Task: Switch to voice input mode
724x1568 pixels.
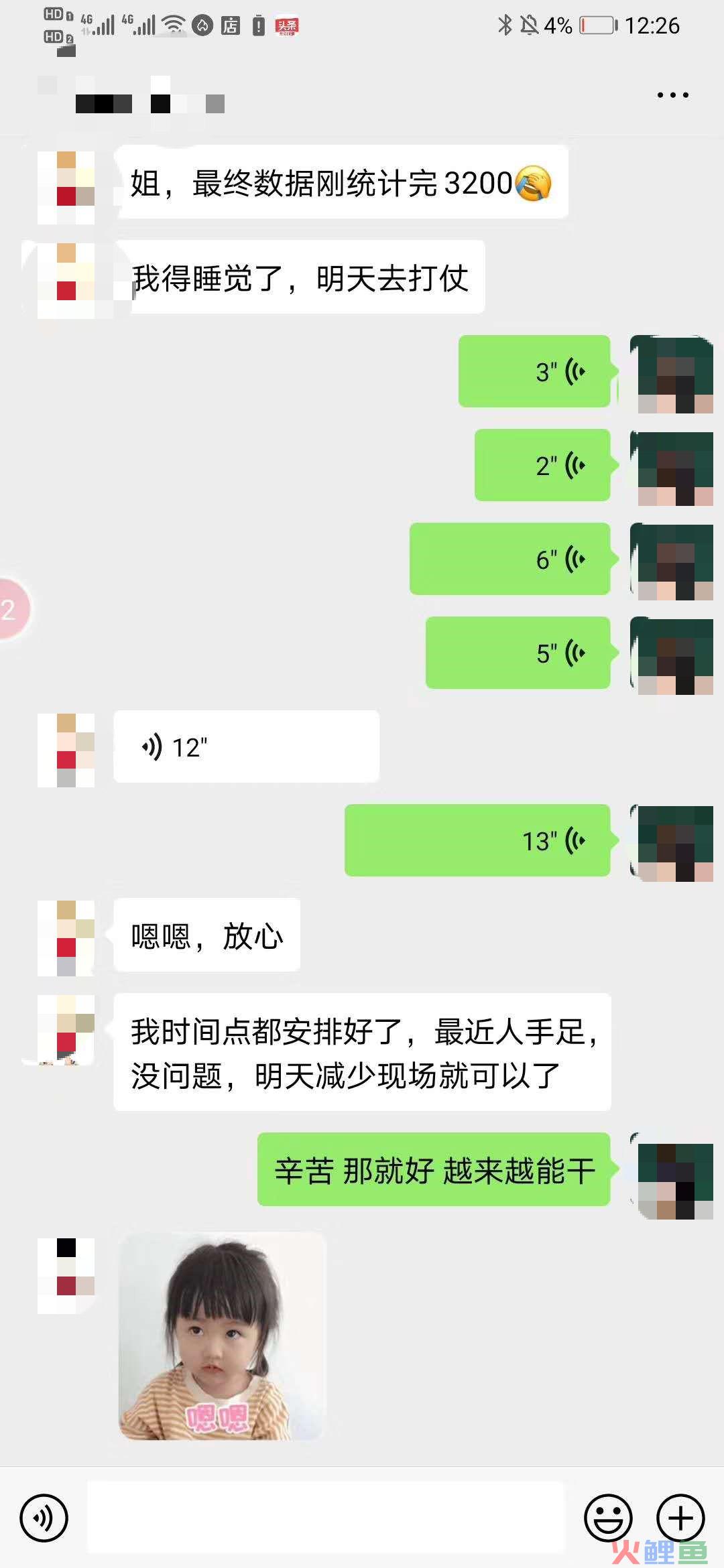Action: click(x=44, y=1518)
